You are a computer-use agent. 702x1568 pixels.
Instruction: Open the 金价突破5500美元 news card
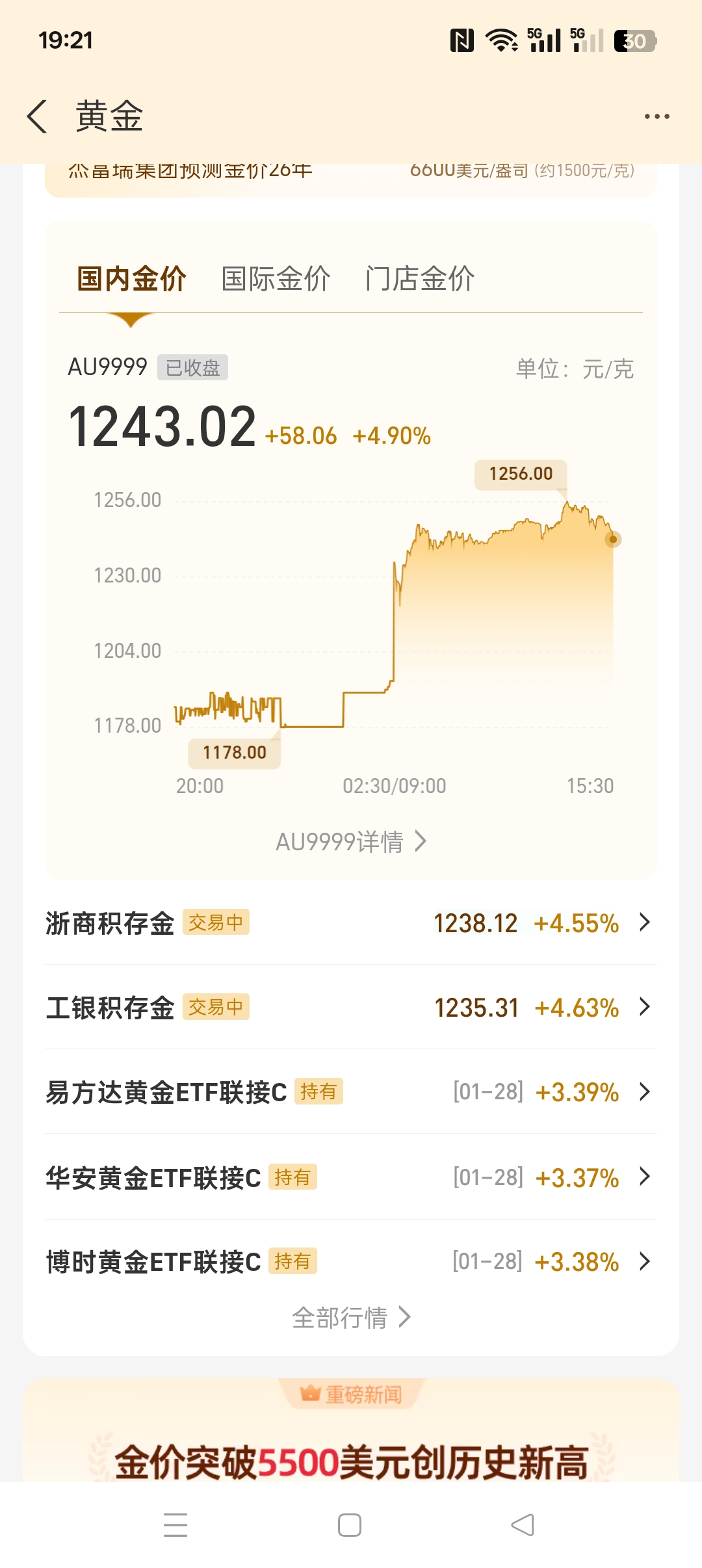point(351,1459)
